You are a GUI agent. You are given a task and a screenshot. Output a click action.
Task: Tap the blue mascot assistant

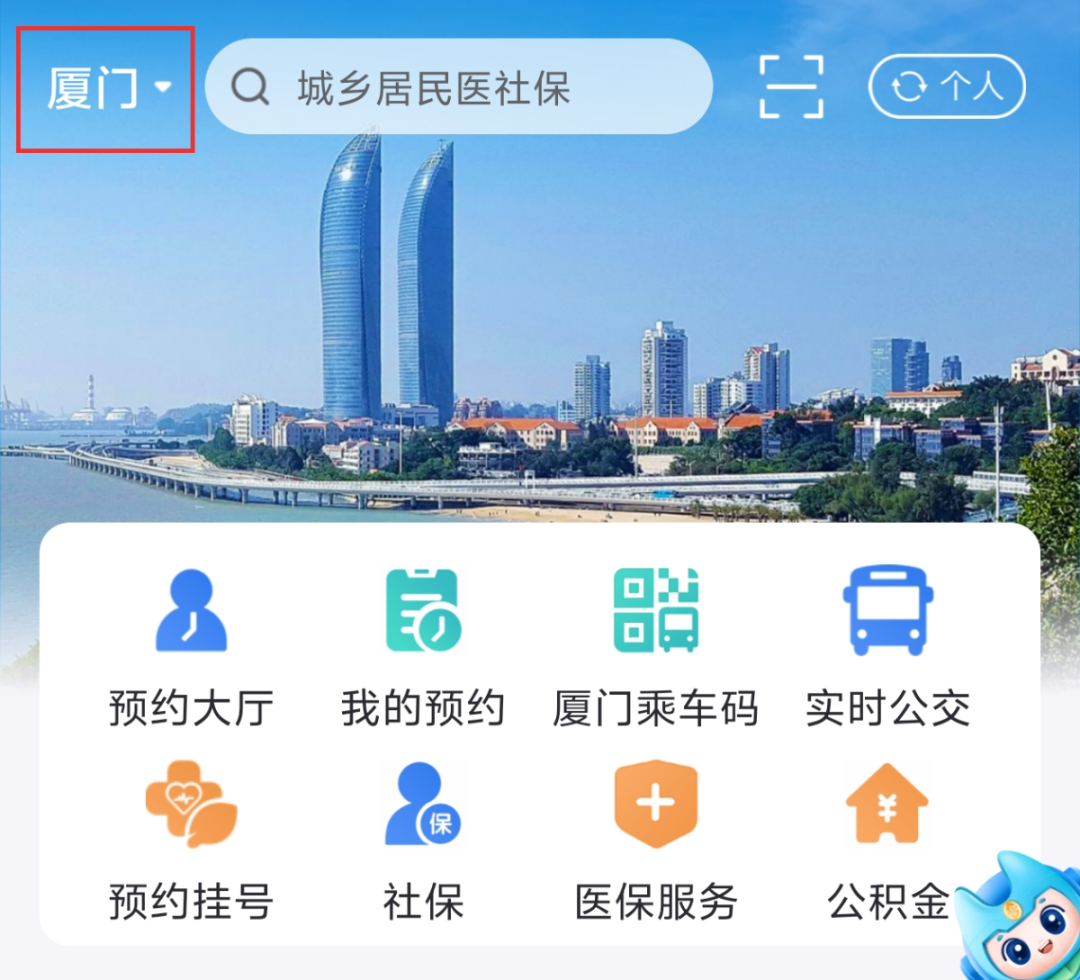click(1020, 920)
